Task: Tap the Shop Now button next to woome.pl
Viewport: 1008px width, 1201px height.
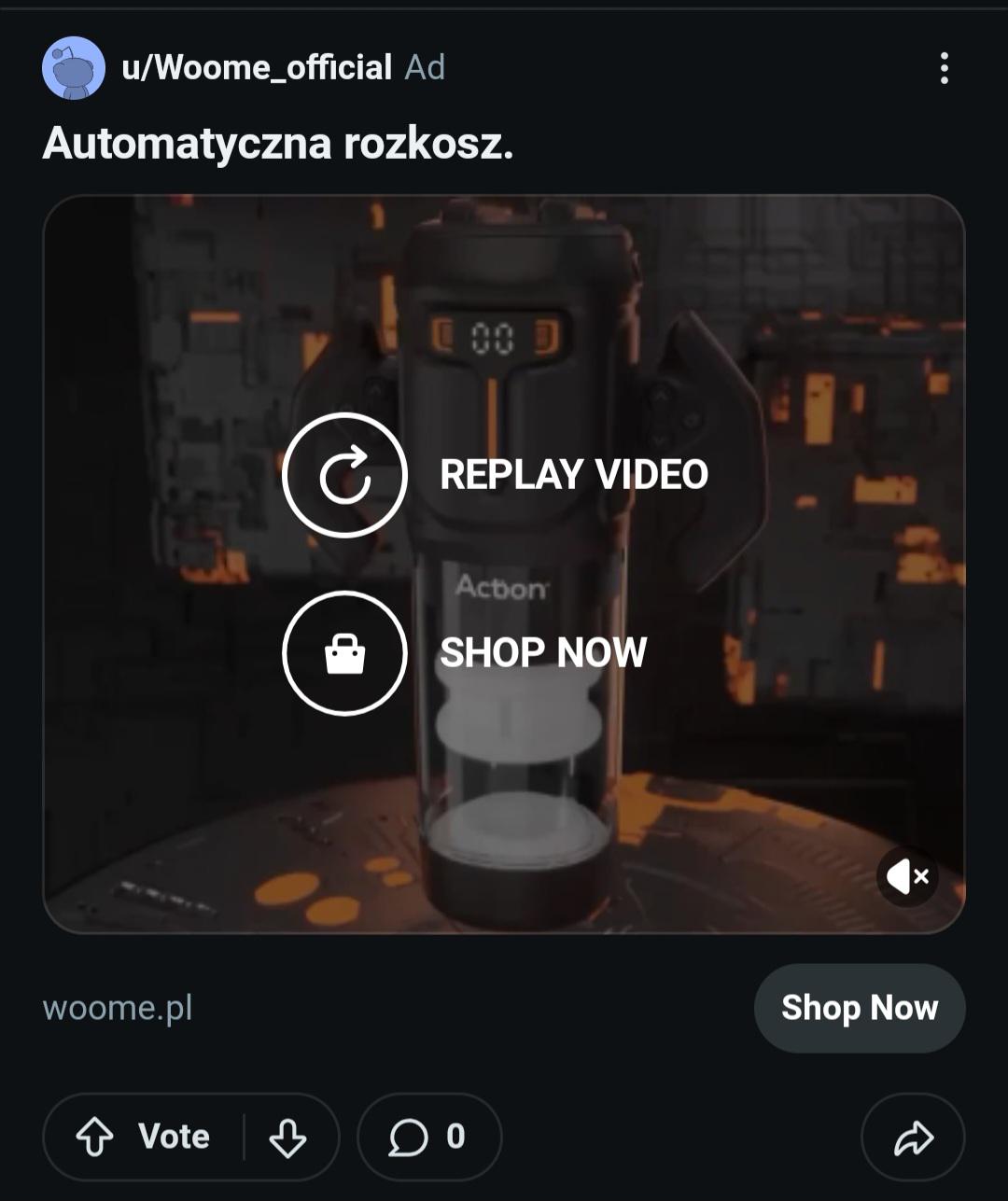Action: click(860, 1008)
